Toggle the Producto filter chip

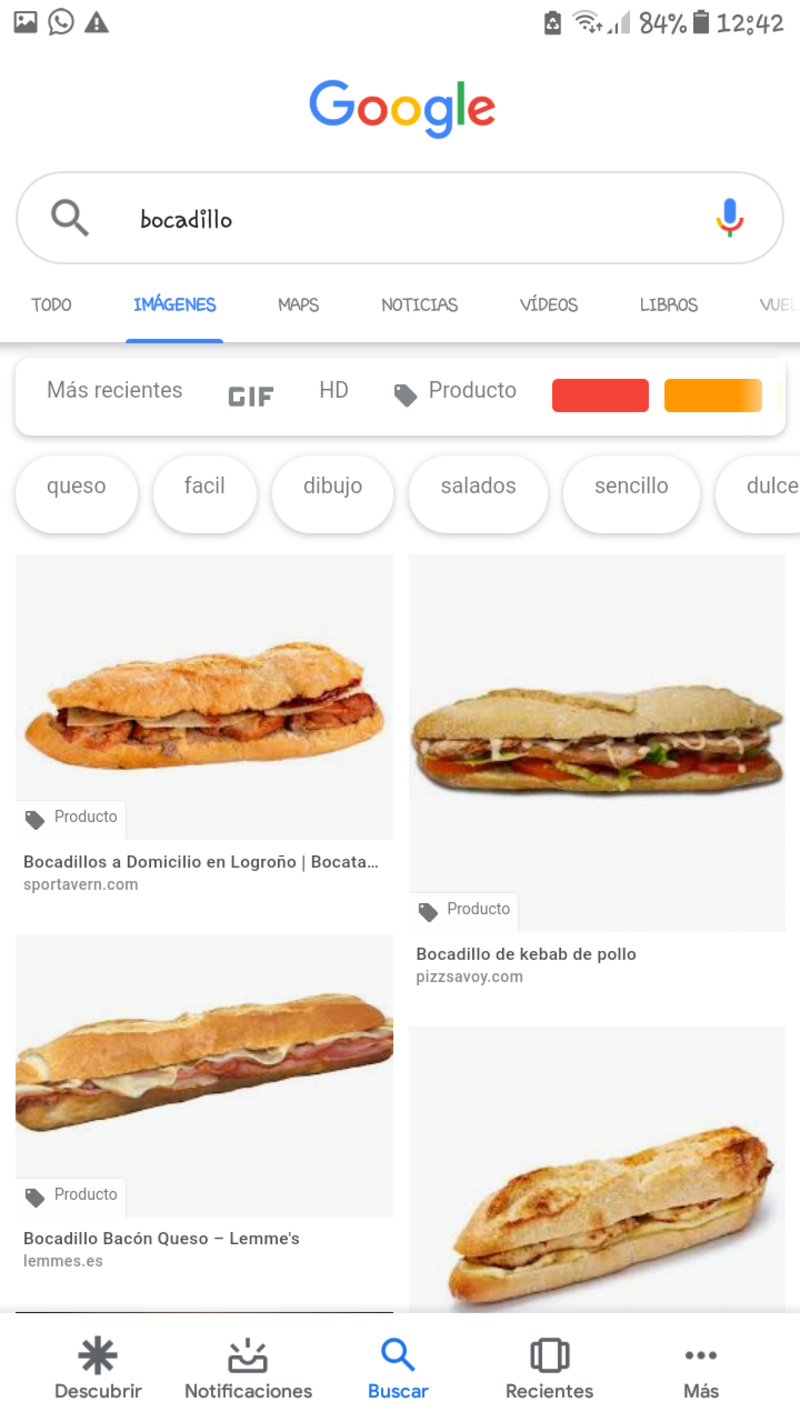tap(454, 391)
